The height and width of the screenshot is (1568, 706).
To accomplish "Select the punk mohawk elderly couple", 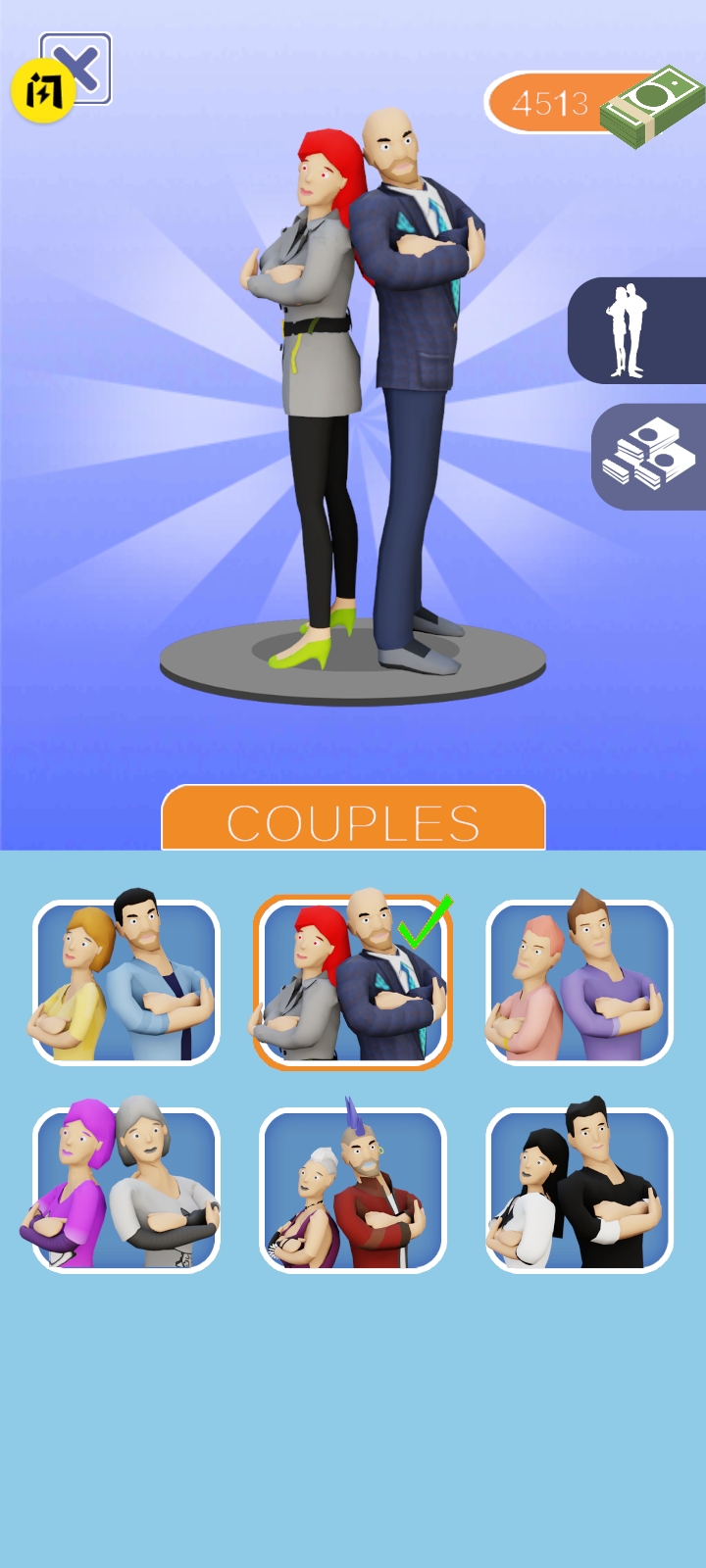I will [x=353, y=1190].
